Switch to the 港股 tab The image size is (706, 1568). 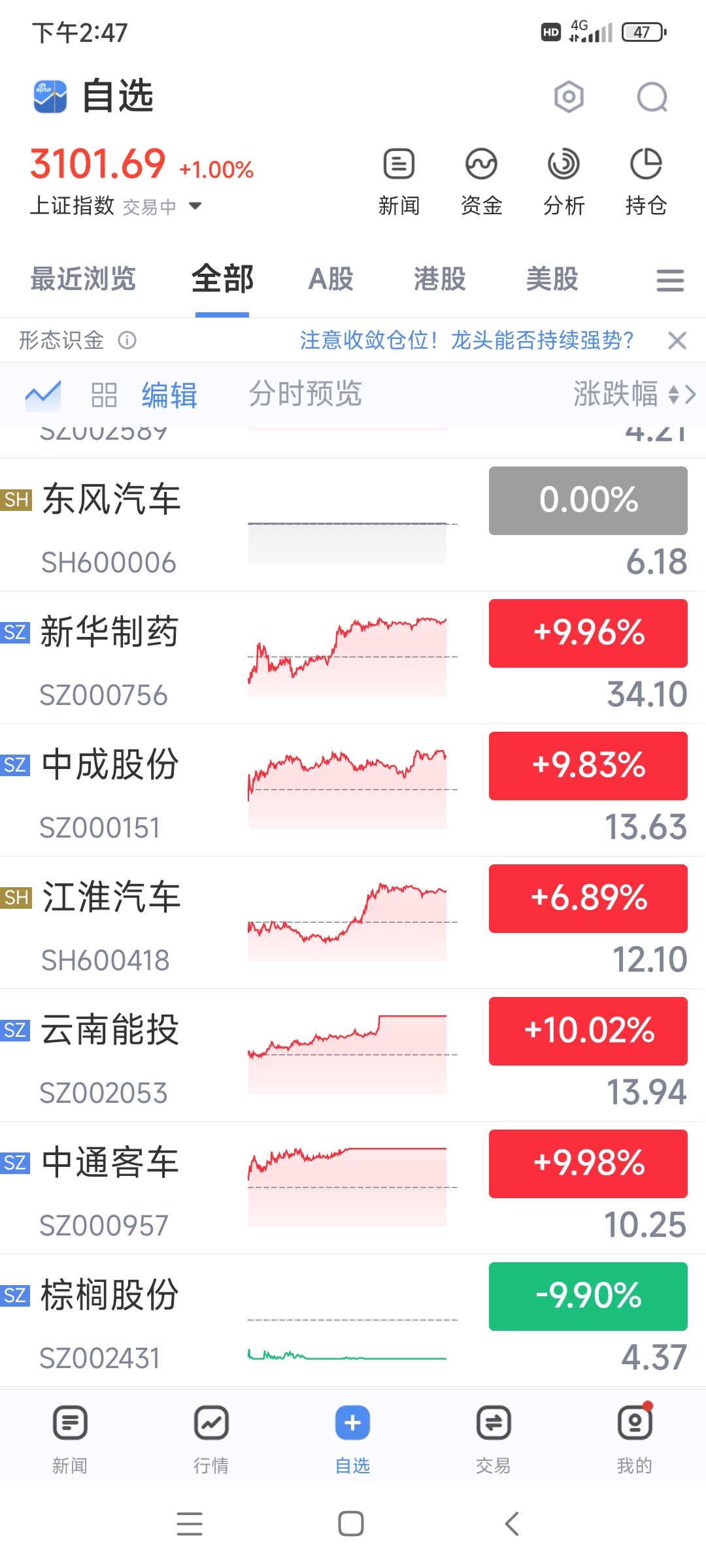pyautogui.click(x=439, y=279)
